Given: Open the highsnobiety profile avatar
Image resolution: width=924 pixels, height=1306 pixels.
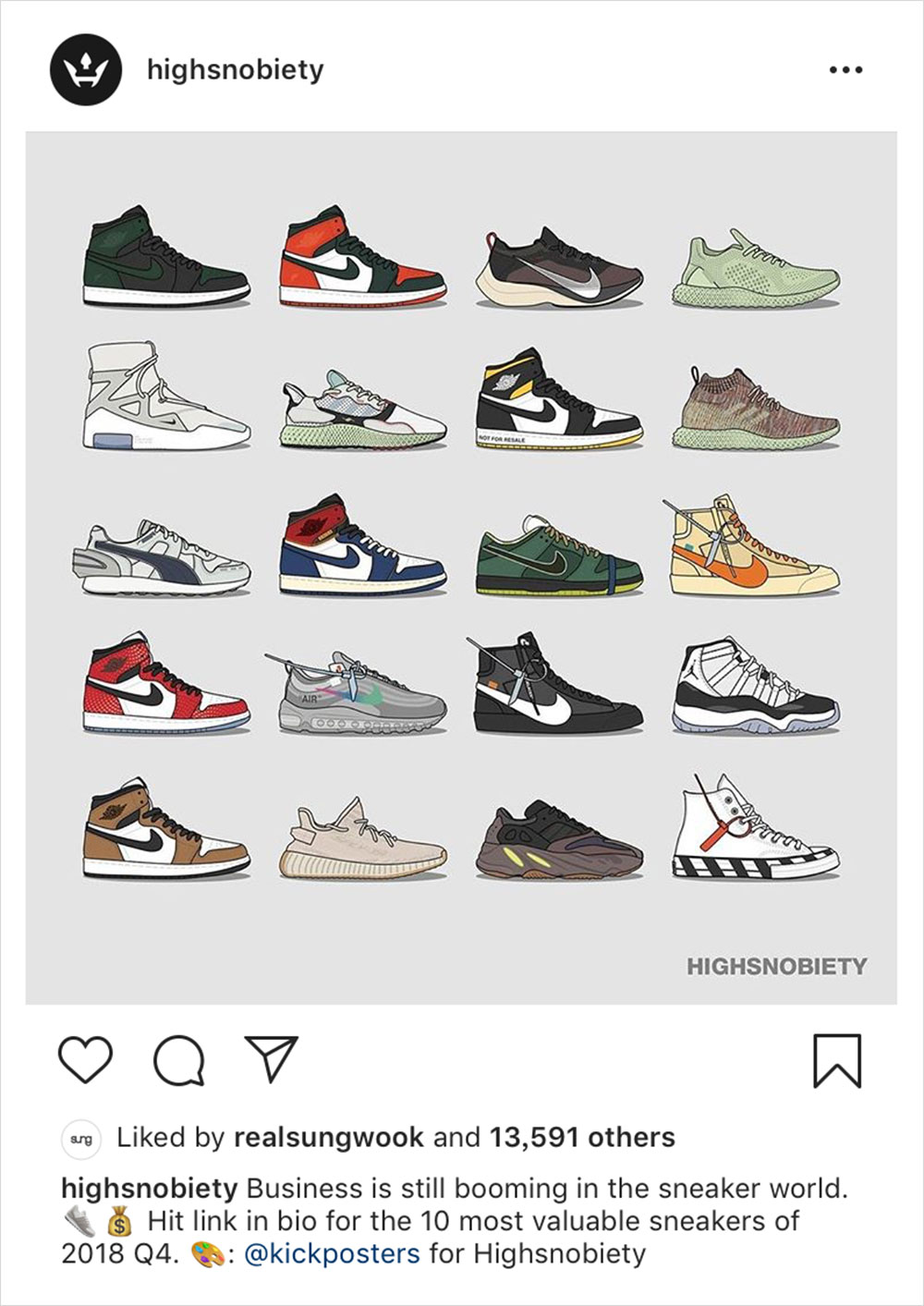Looking at the screenshot, I should point(86,69).
